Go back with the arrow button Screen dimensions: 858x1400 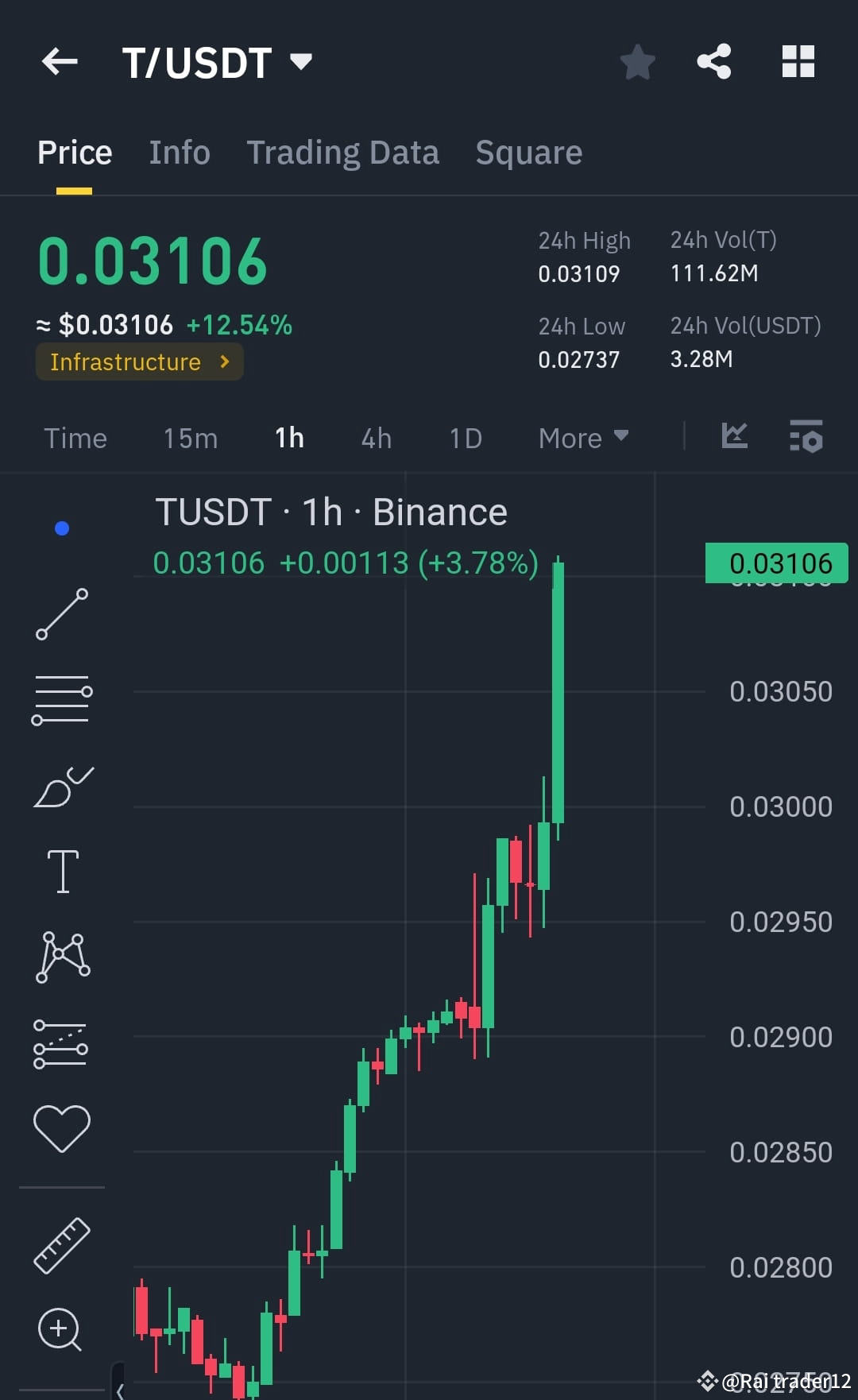59,62
